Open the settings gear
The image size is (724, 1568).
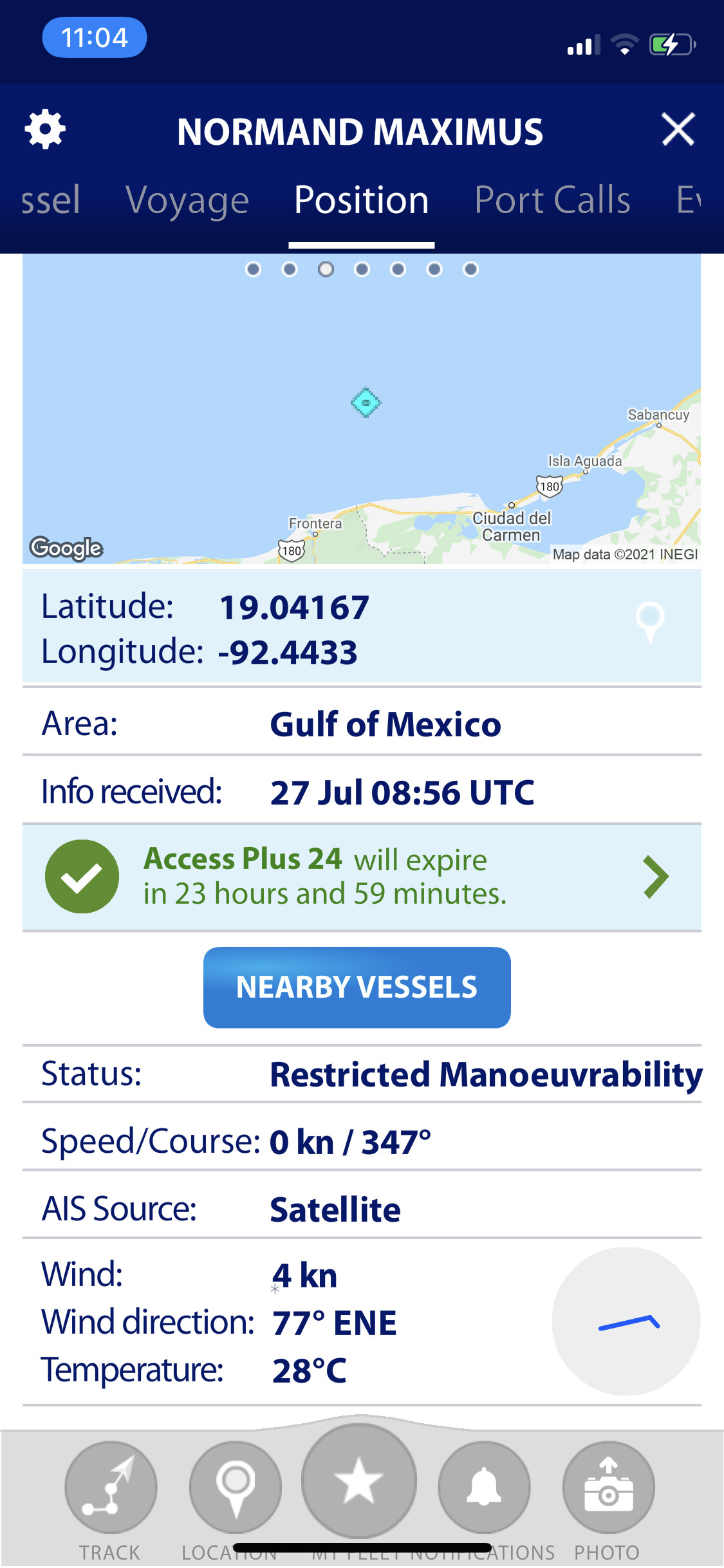coord(45,130)
